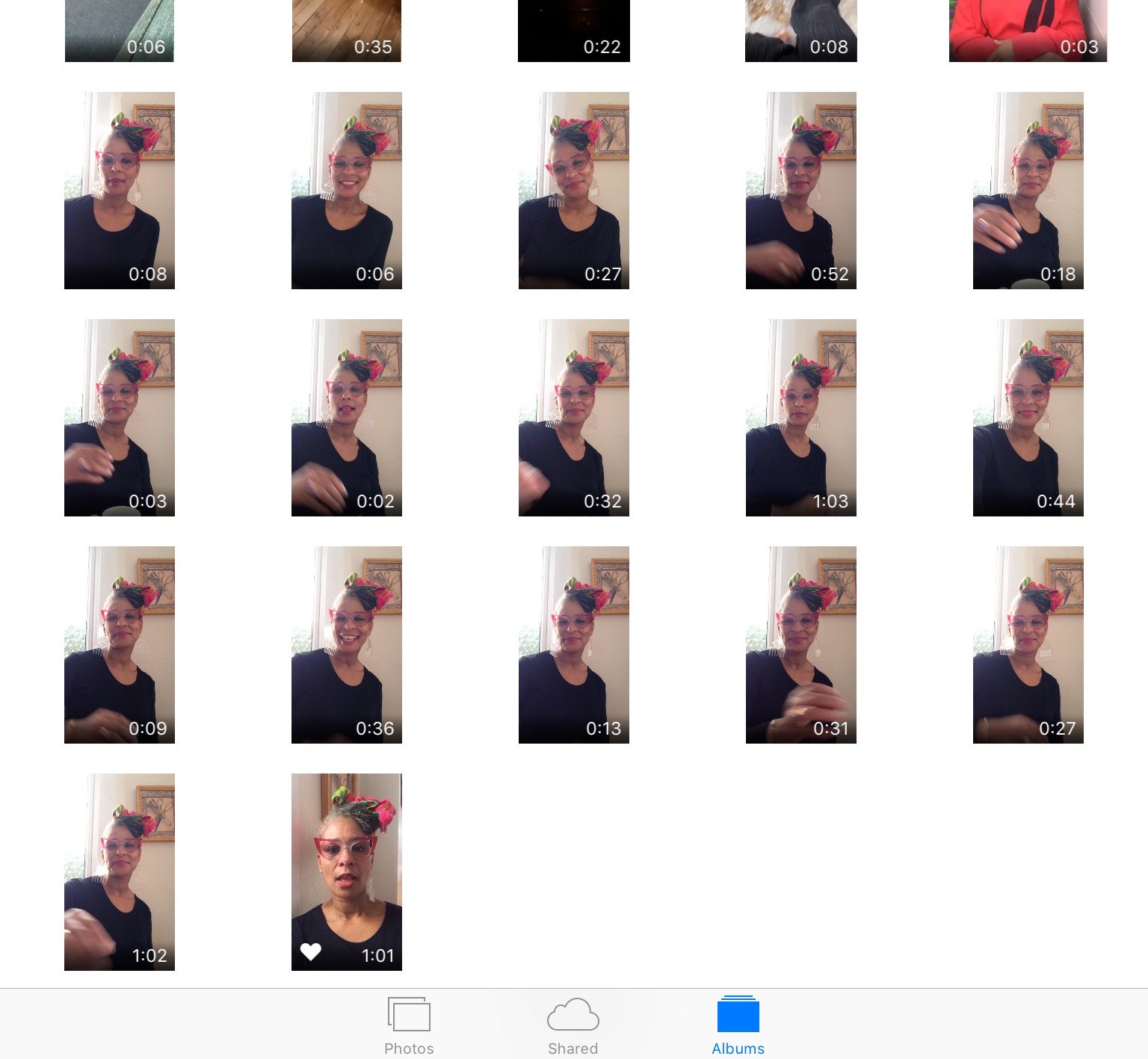Open the 0:44 video thumbnail

click(x=1028, y=418)
